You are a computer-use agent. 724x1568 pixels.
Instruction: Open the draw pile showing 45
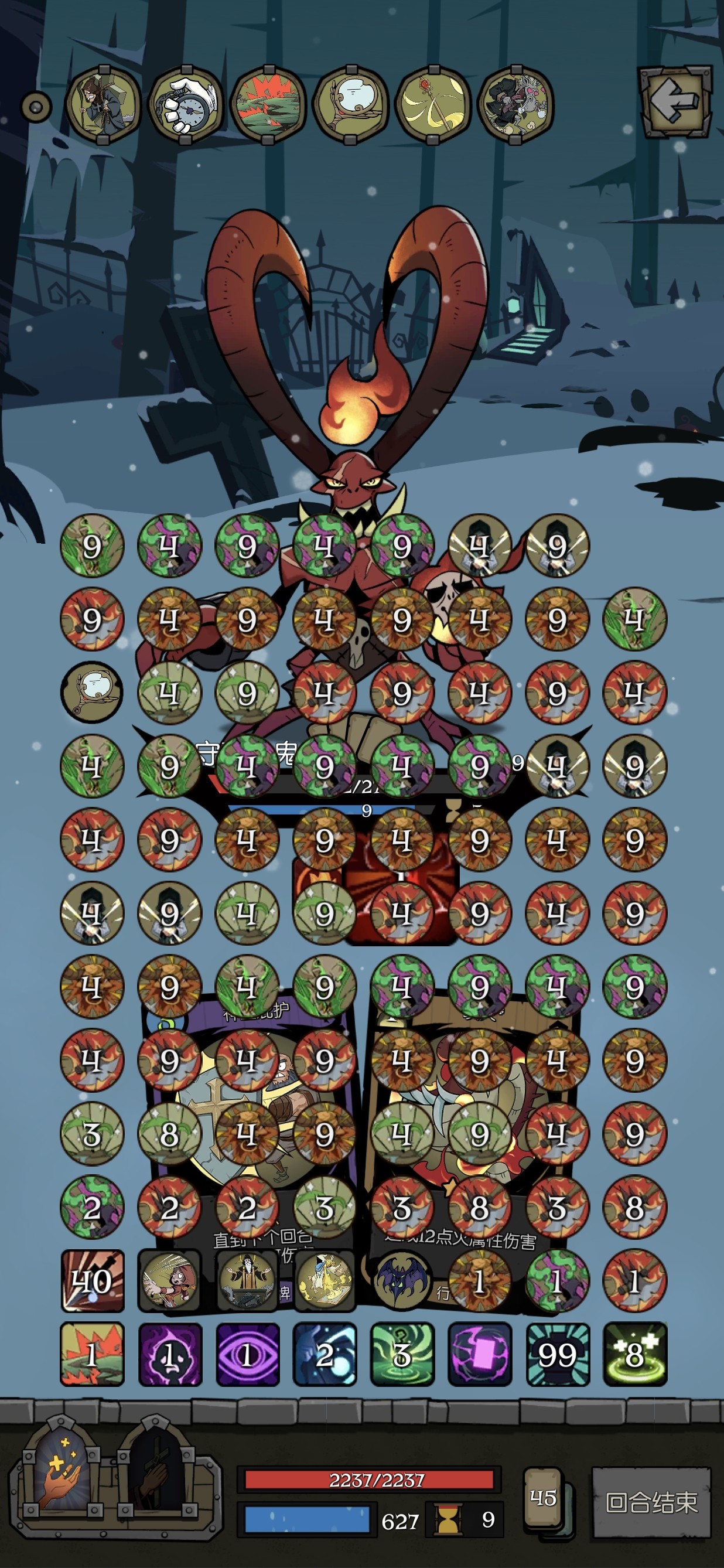click(544, 1498)
